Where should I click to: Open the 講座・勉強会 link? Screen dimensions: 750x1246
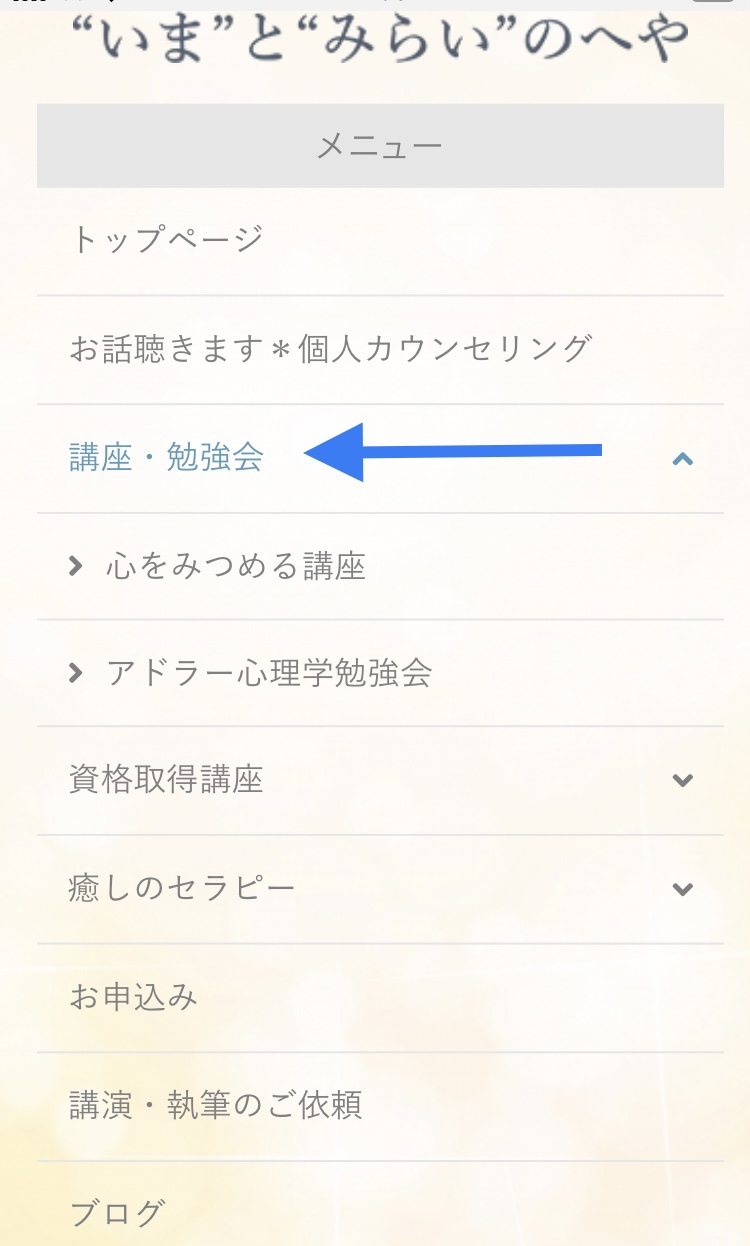167,458
